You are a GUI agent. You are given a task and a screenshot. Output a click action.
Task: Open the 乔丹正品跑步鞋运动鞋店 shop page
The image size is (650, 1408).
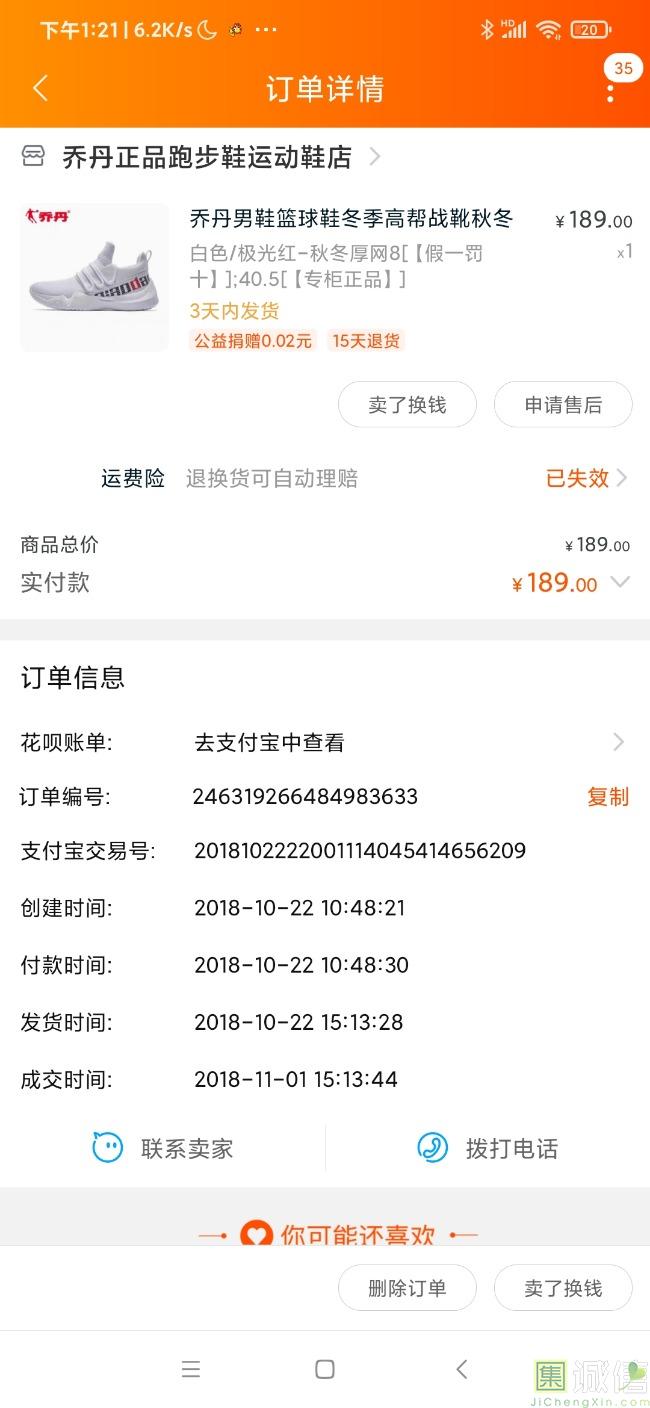207,157
